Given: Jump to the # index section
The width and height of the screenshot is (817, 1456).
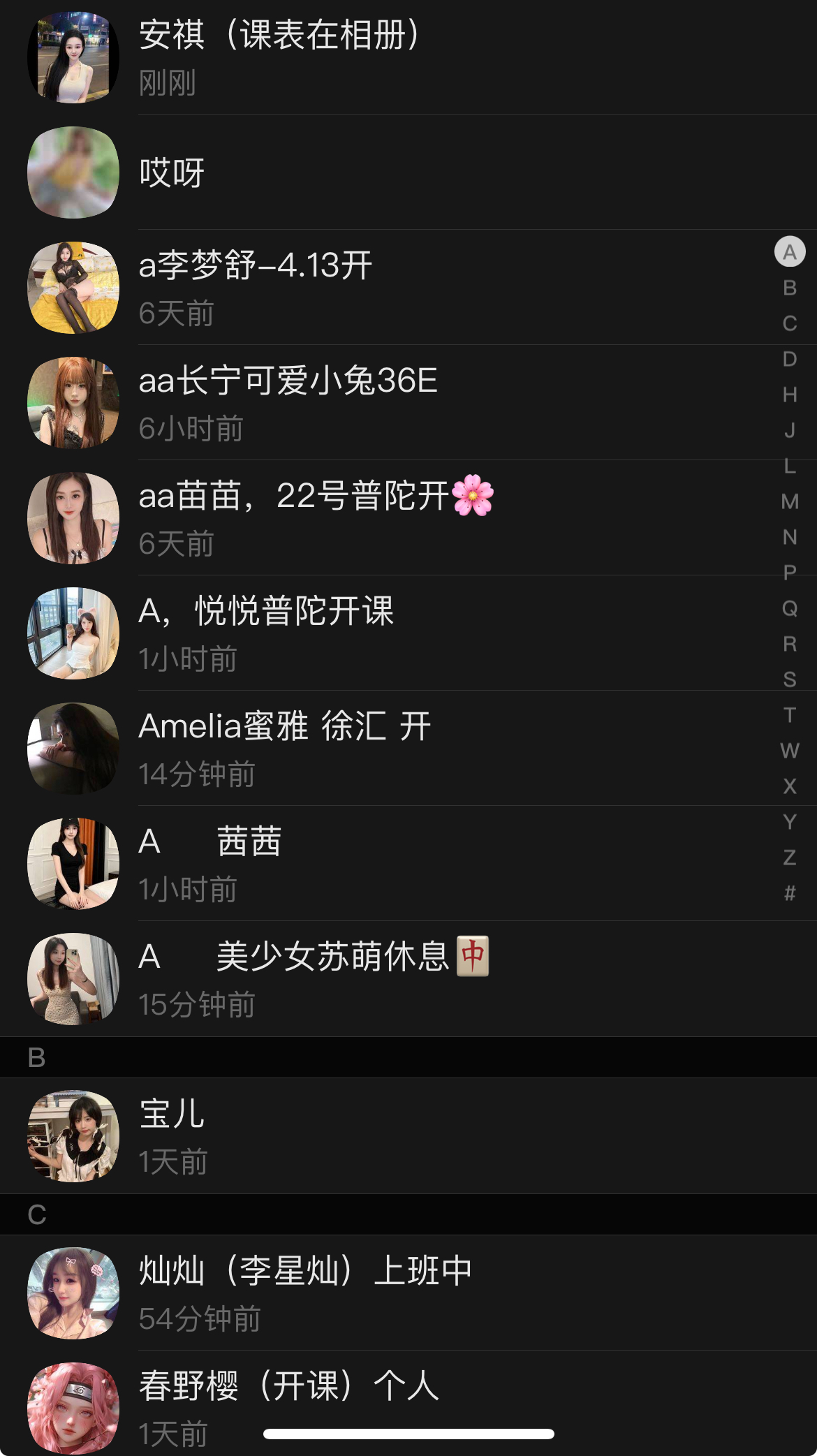Looking at the screenshot, I should click(790, 893).
